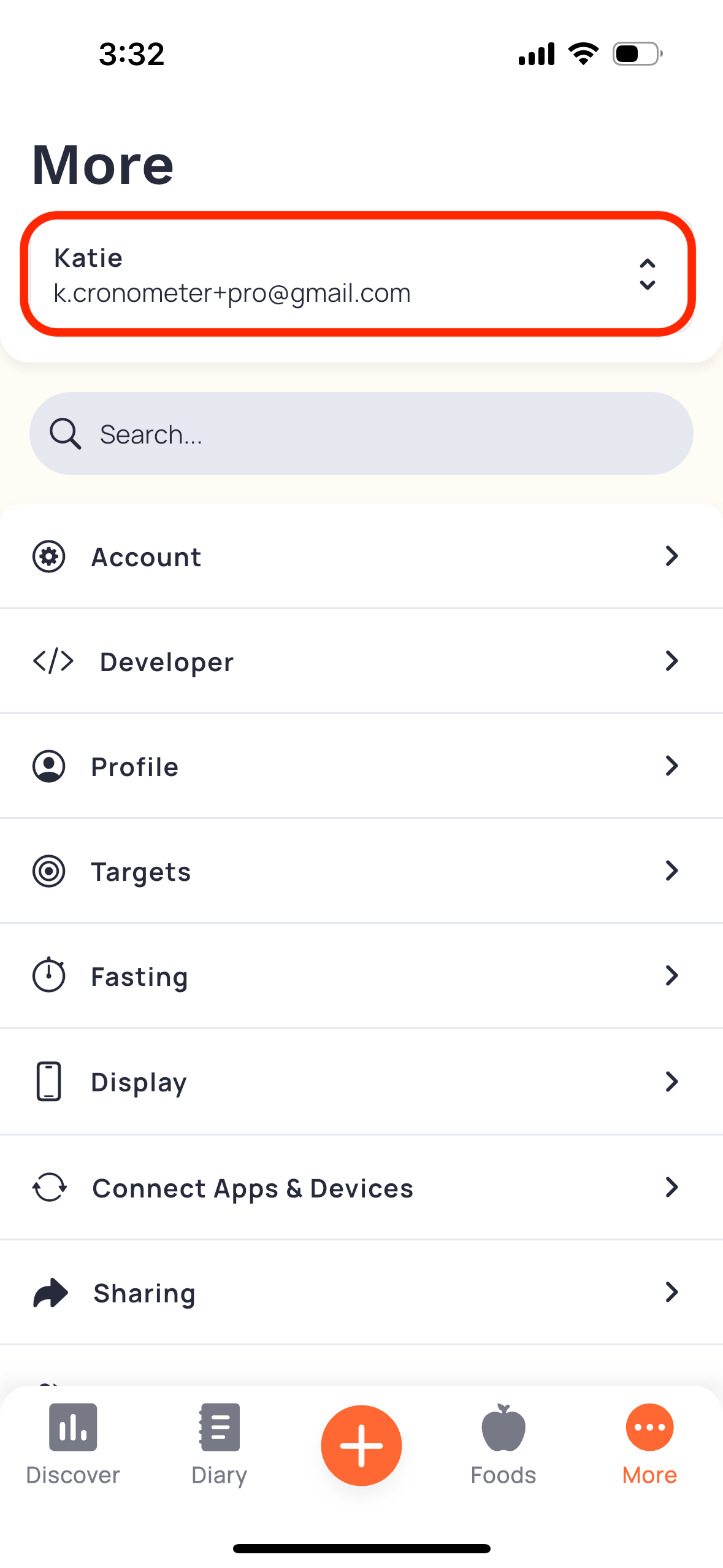This screenshot has width=723, height=1568.
Task: Tap the orange plus add button
Action: (361, 1445)
